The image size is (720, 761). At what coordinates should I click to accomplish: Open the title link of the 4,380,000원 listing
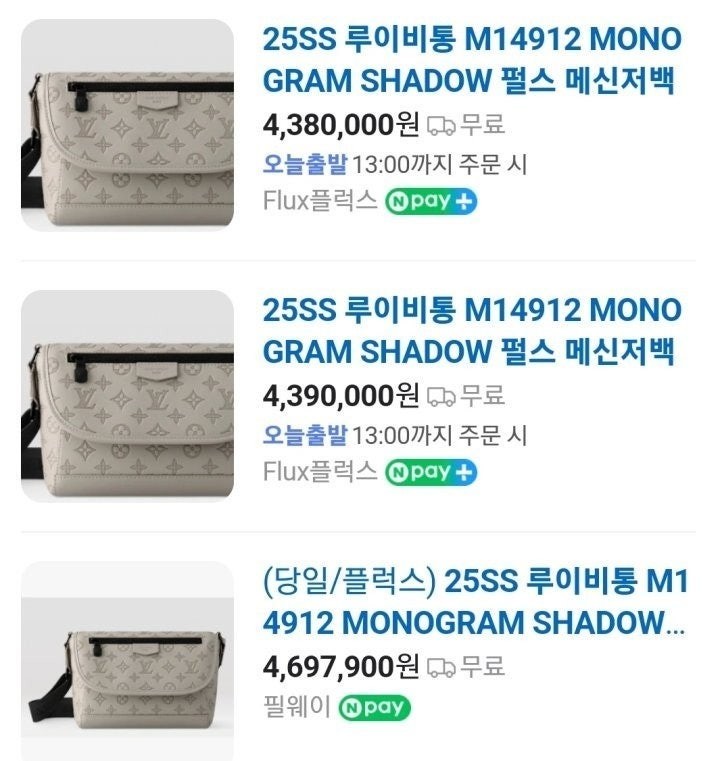[471, 60]
